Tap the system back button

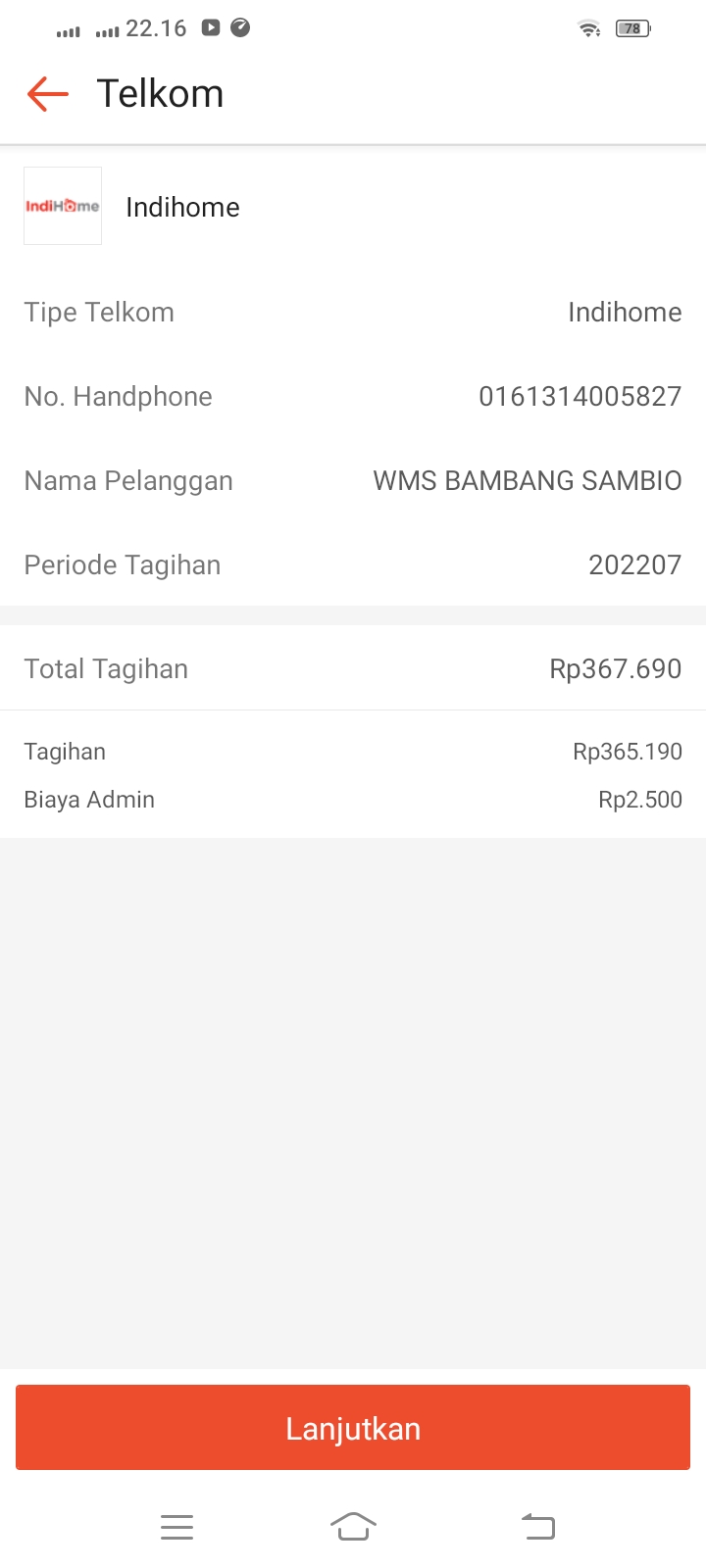point(538,1527)
